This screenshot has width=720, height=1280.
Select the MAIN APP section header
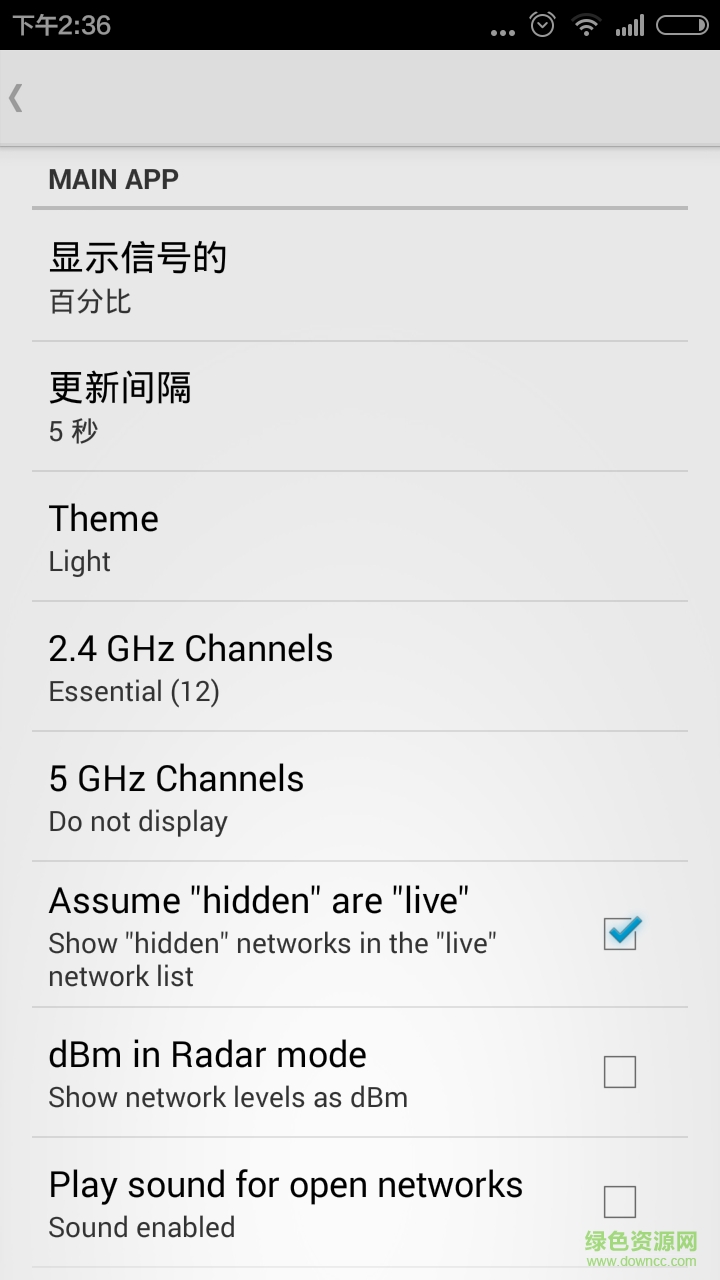(x=113, y=179)
